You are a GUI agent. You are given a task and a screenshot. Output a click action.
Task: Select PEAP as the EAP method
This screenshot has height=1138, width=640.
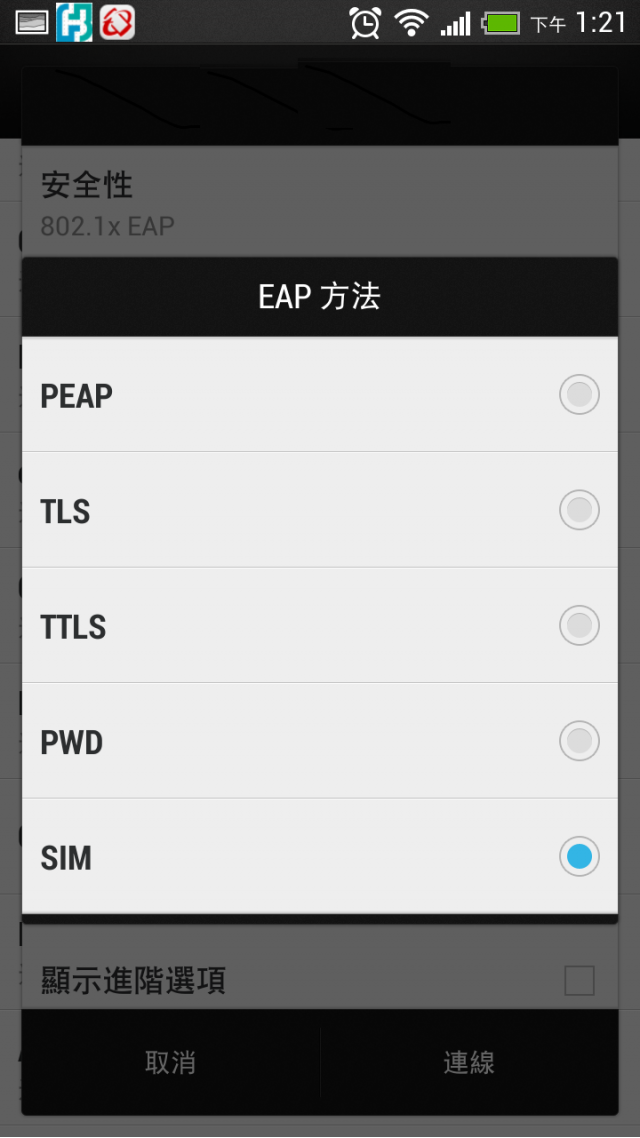(x=320, y=394)
